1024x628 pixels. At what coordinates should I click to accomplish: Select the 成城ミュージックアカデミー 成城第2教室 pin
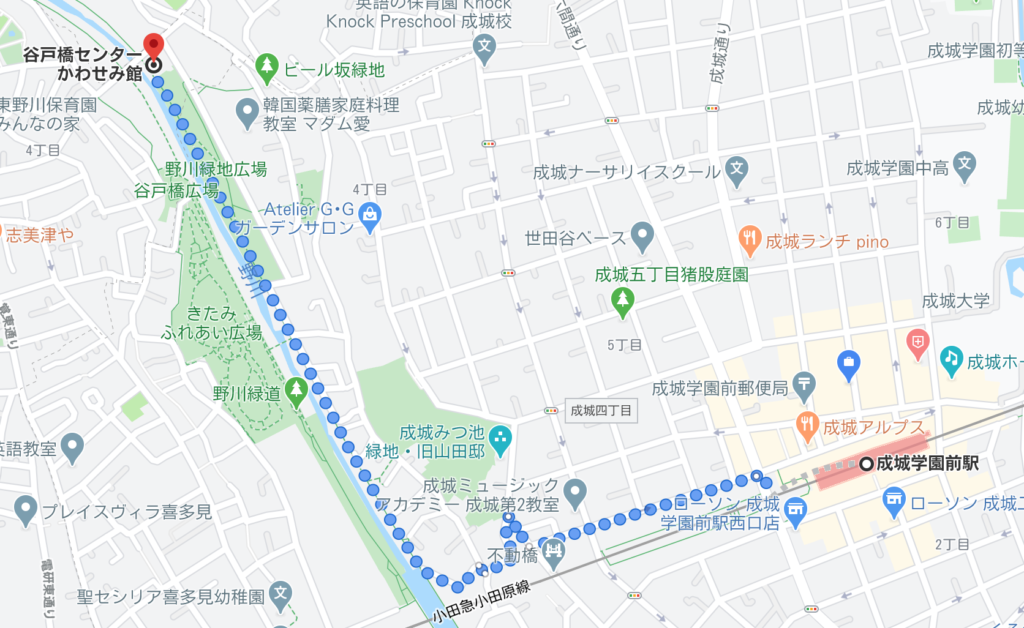point(574,492)
